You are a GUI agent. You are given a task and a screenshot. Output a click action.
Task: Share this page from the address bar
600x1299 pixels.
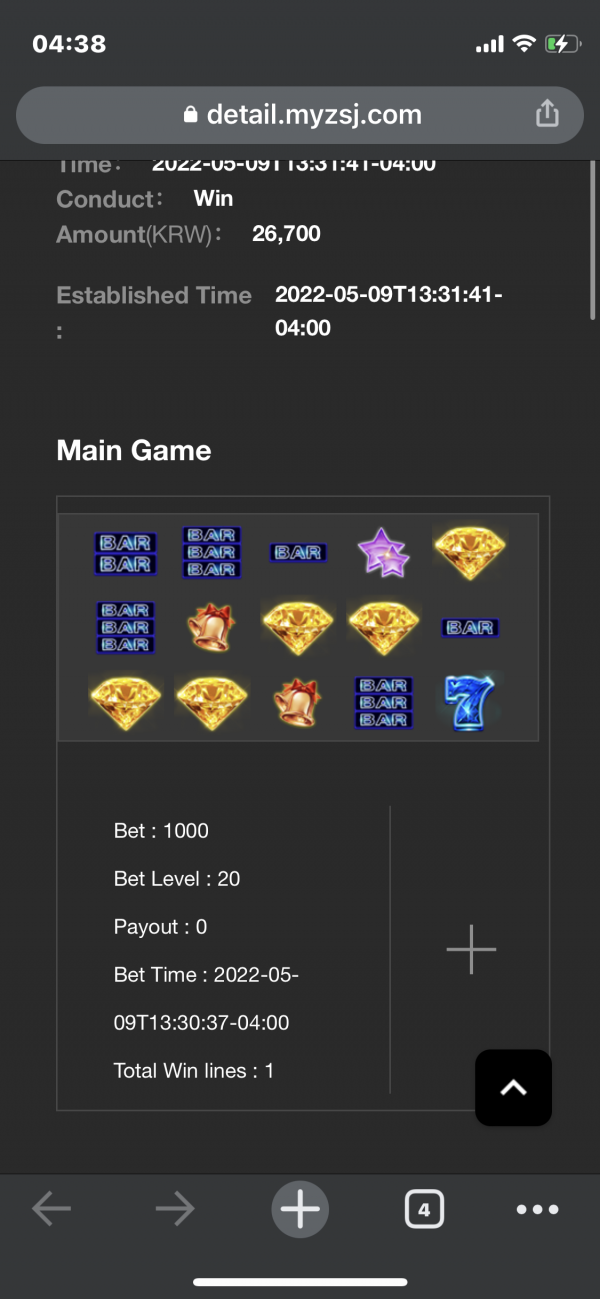tap(547, 114)
